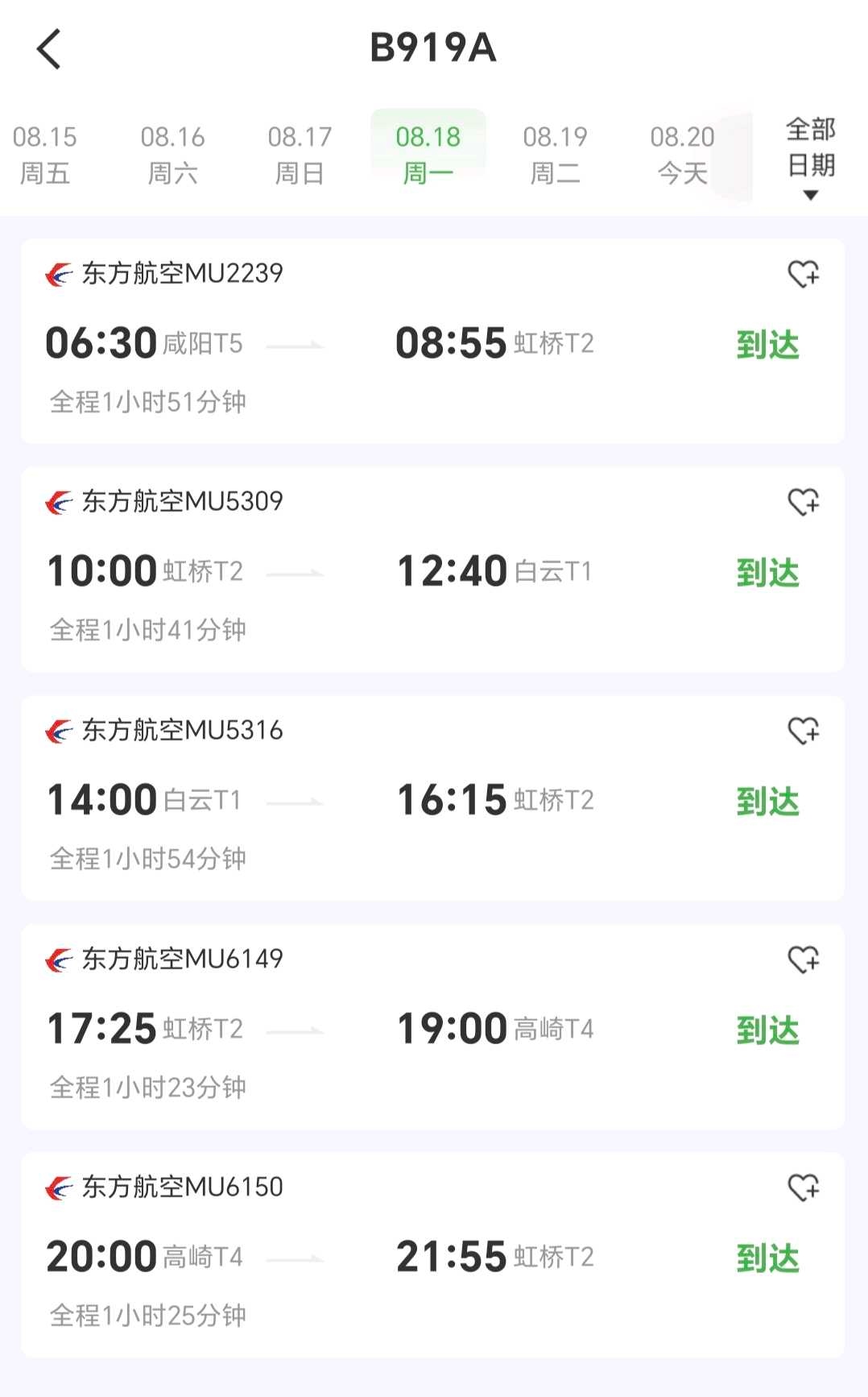Expand the 全部日期 dropdown

(x=811, y=156)
